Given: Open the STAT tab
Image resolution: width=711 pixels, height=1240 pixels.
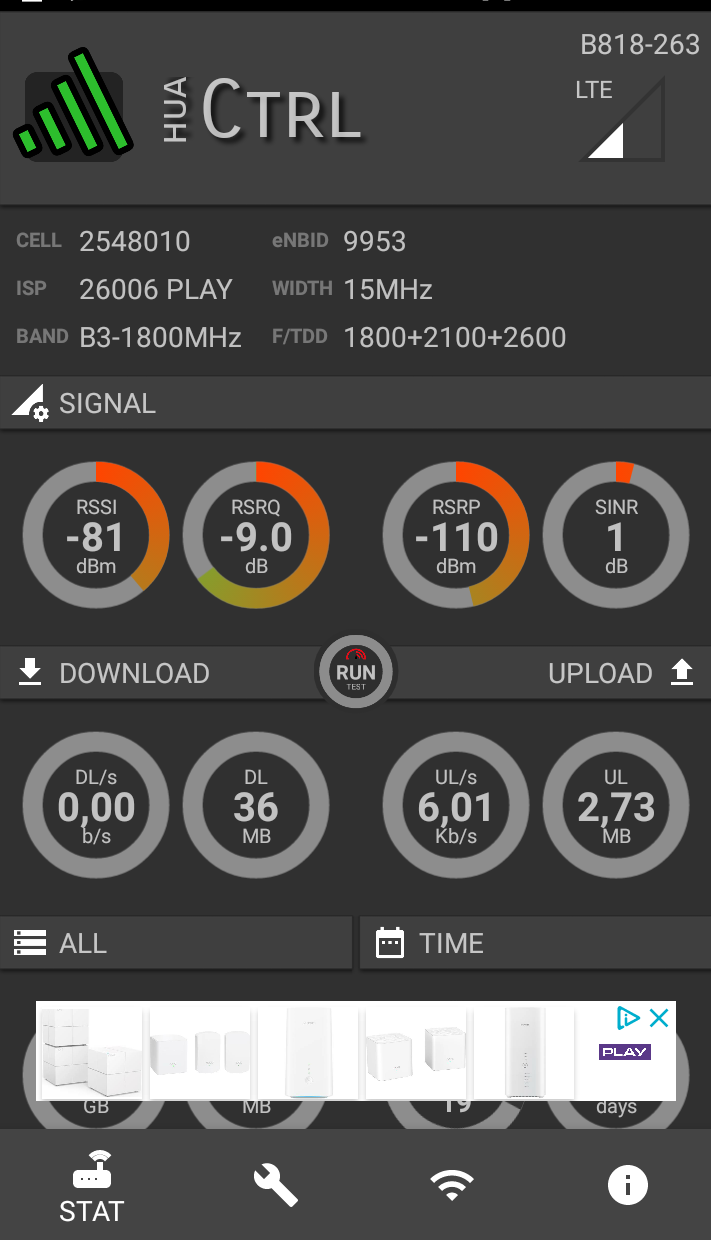Looking at the screenshot, I should pyautogui.click(x=91, y=1186).
